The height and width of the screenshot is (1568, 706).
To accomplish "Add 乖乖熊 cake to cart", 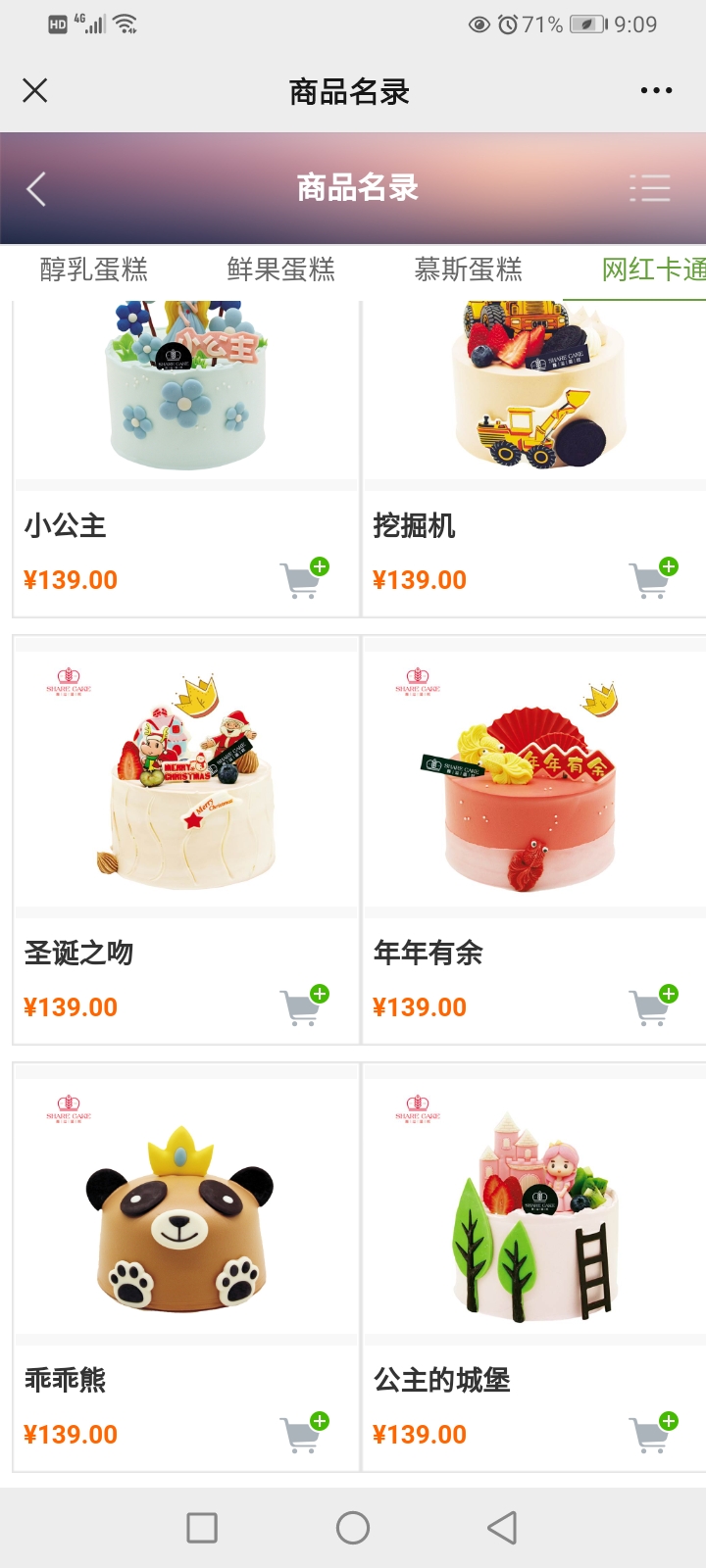I will (x=305, y=1433).
